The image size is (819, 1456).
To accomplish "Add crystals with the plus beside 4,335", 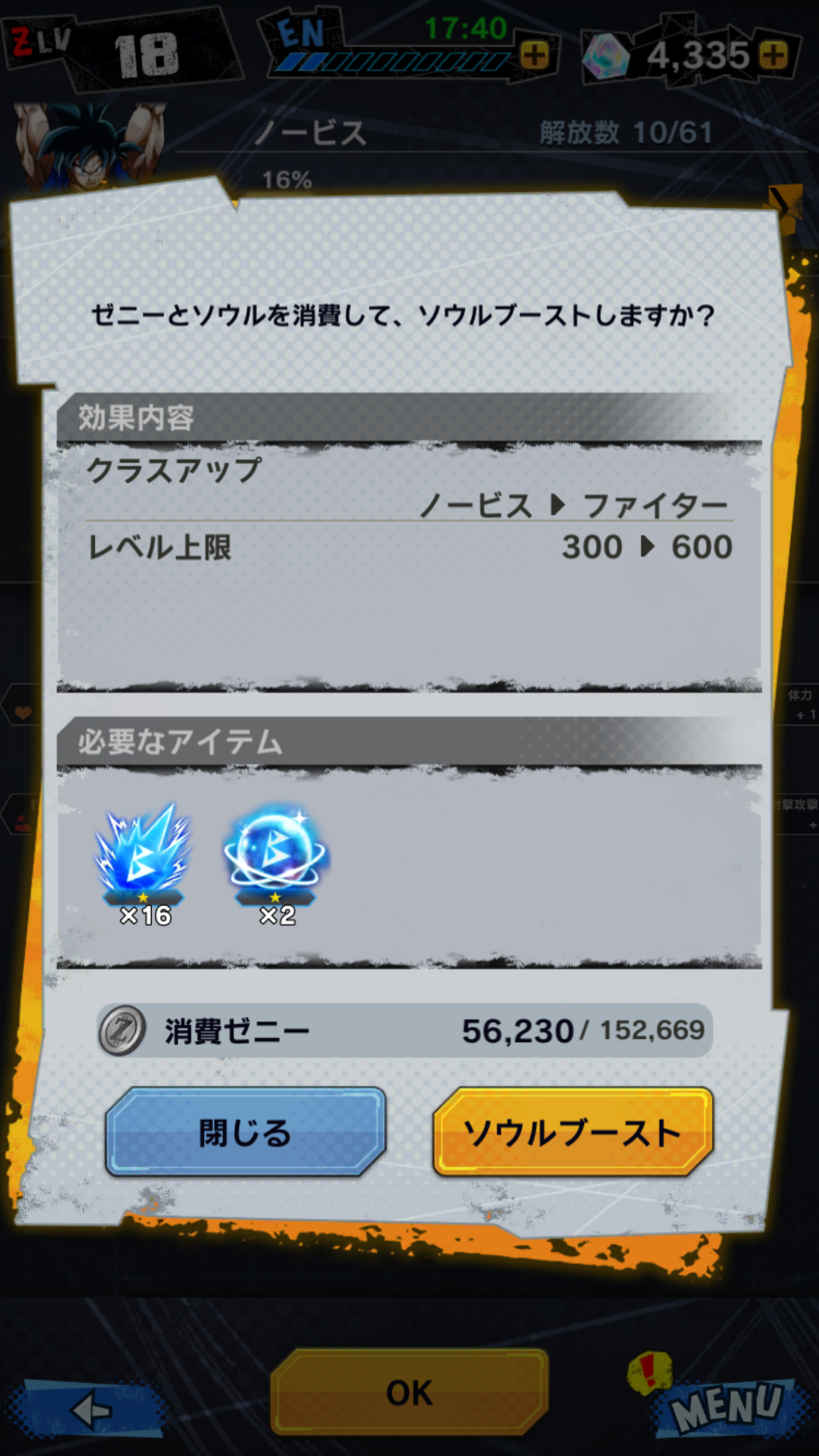I will coord(773,55).
